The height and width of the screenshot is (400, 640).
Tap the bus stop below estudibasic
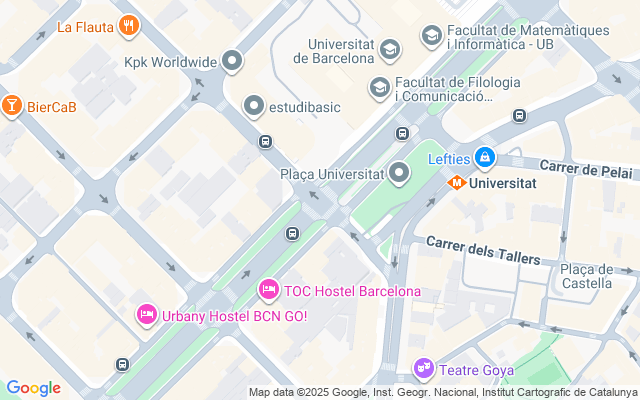(265, 141)
